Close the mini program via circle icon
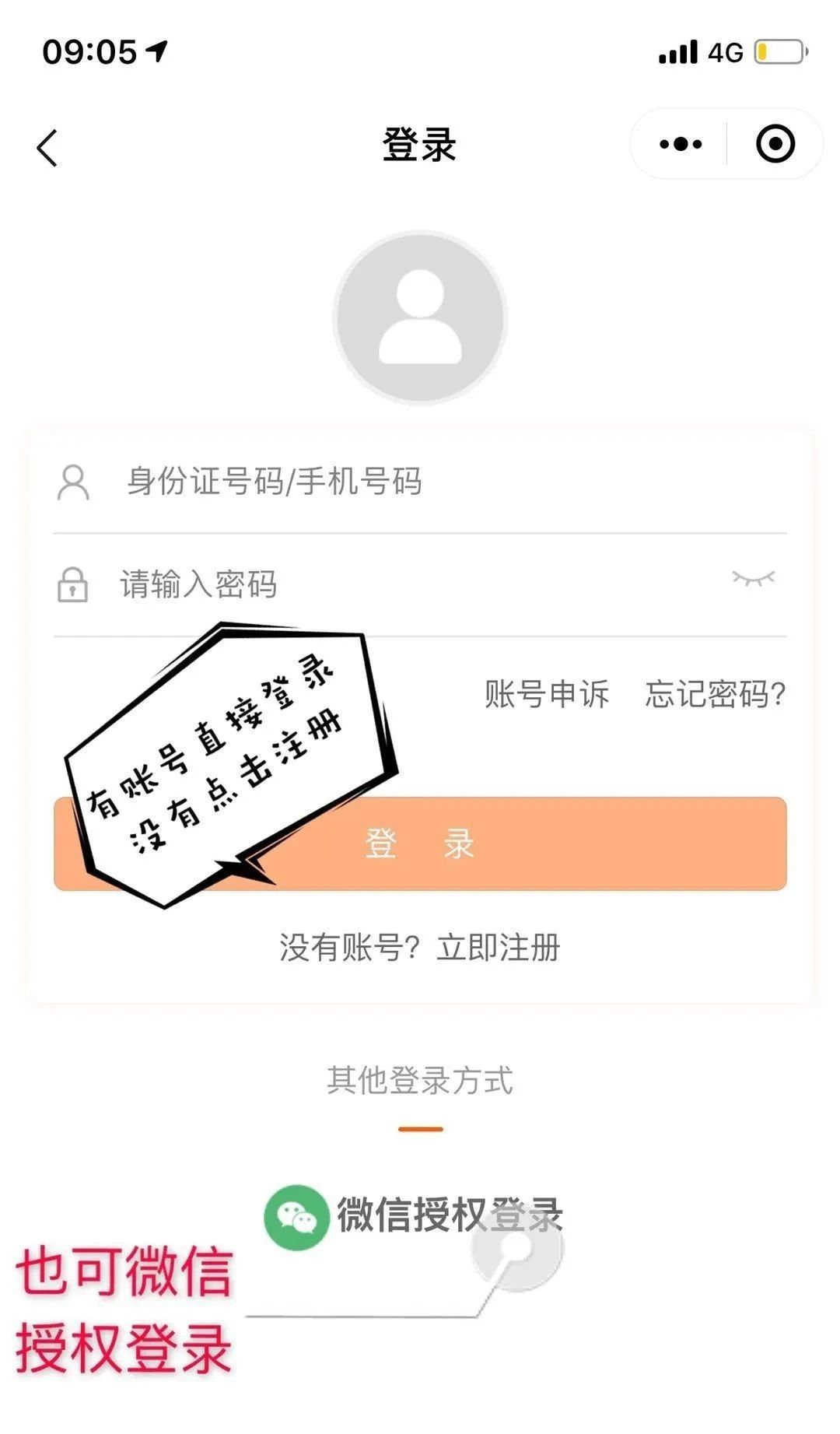The width and height of the screenshot is (840, 1434). click(775, 144)
